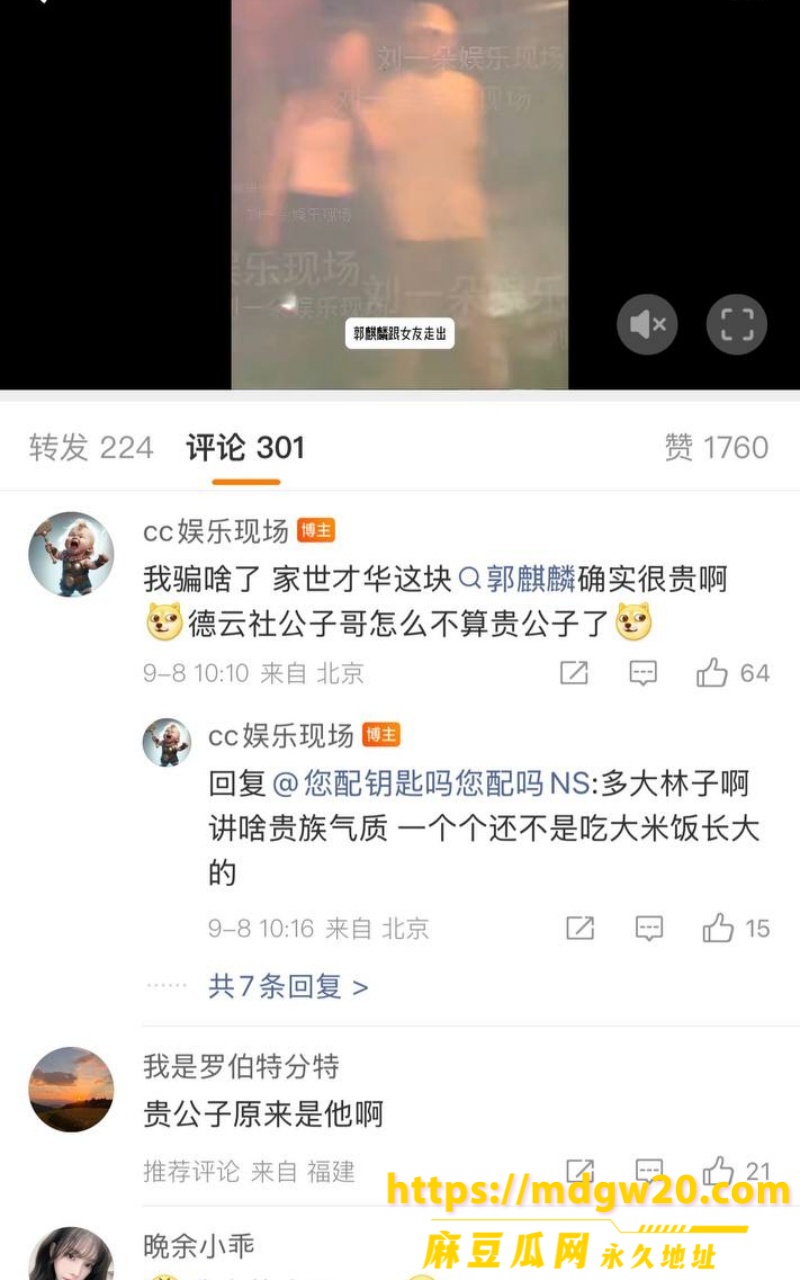
Task: Like the reply with 15 likes
Action: pos(736,928)
